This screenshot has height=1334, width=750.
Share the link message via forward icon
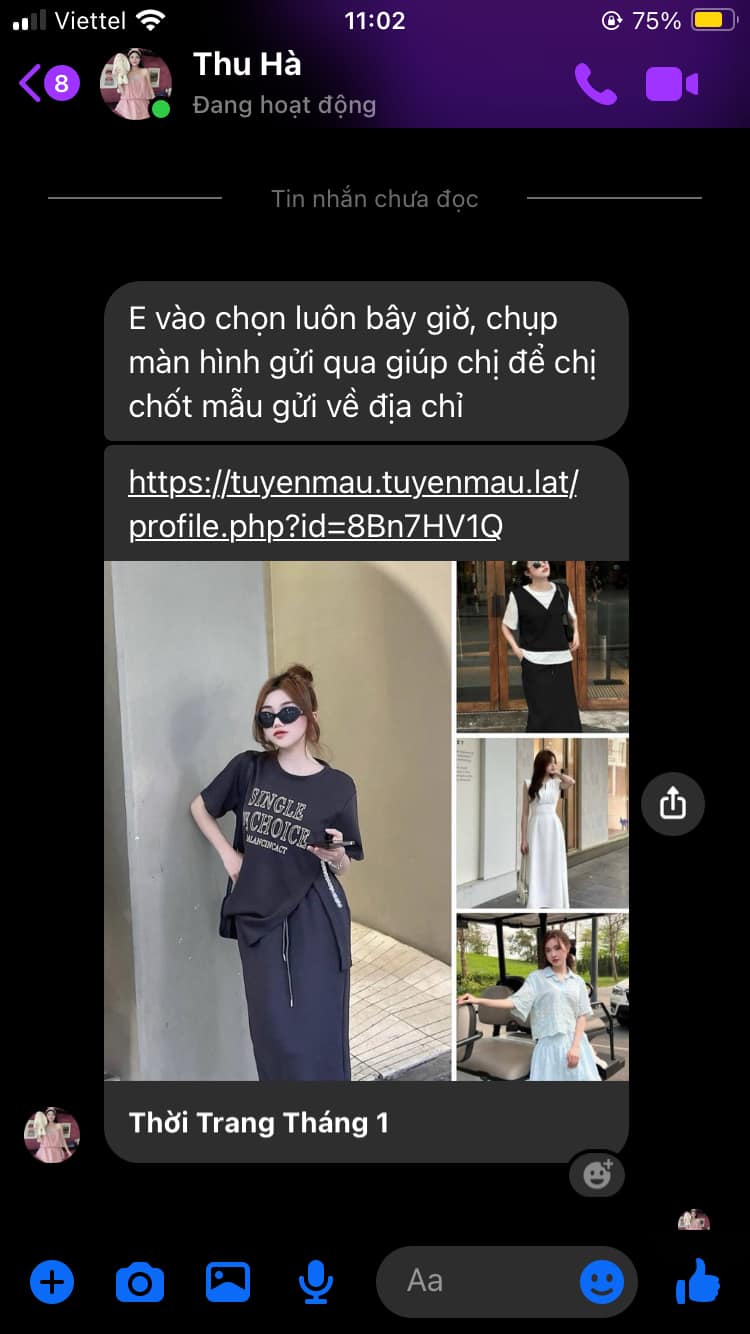click(673, 803)
